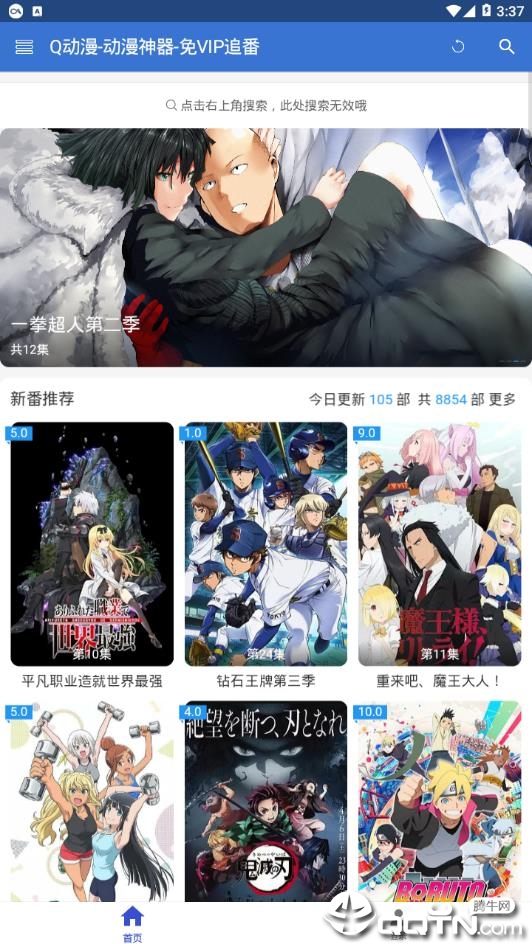This screenshot has width=532, height=944.
Task: Switch to the 首页 home tab
Action: point(132,924)
